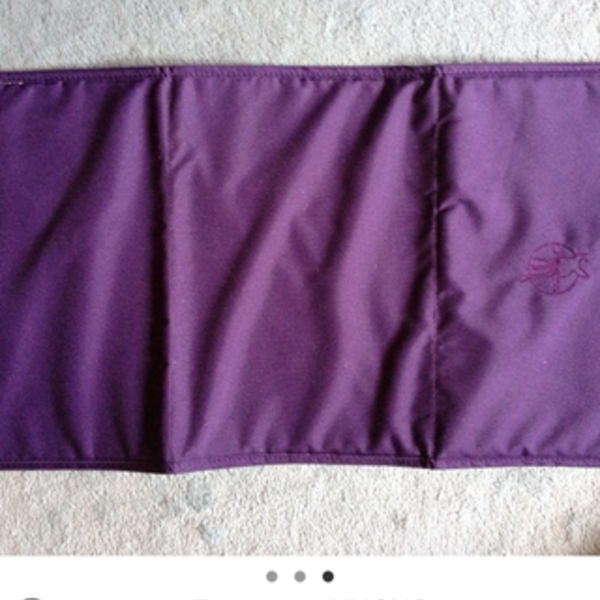Select the second photo indicator dot
The height and width of the screenshot is (600, 600).
click(300, 576)
